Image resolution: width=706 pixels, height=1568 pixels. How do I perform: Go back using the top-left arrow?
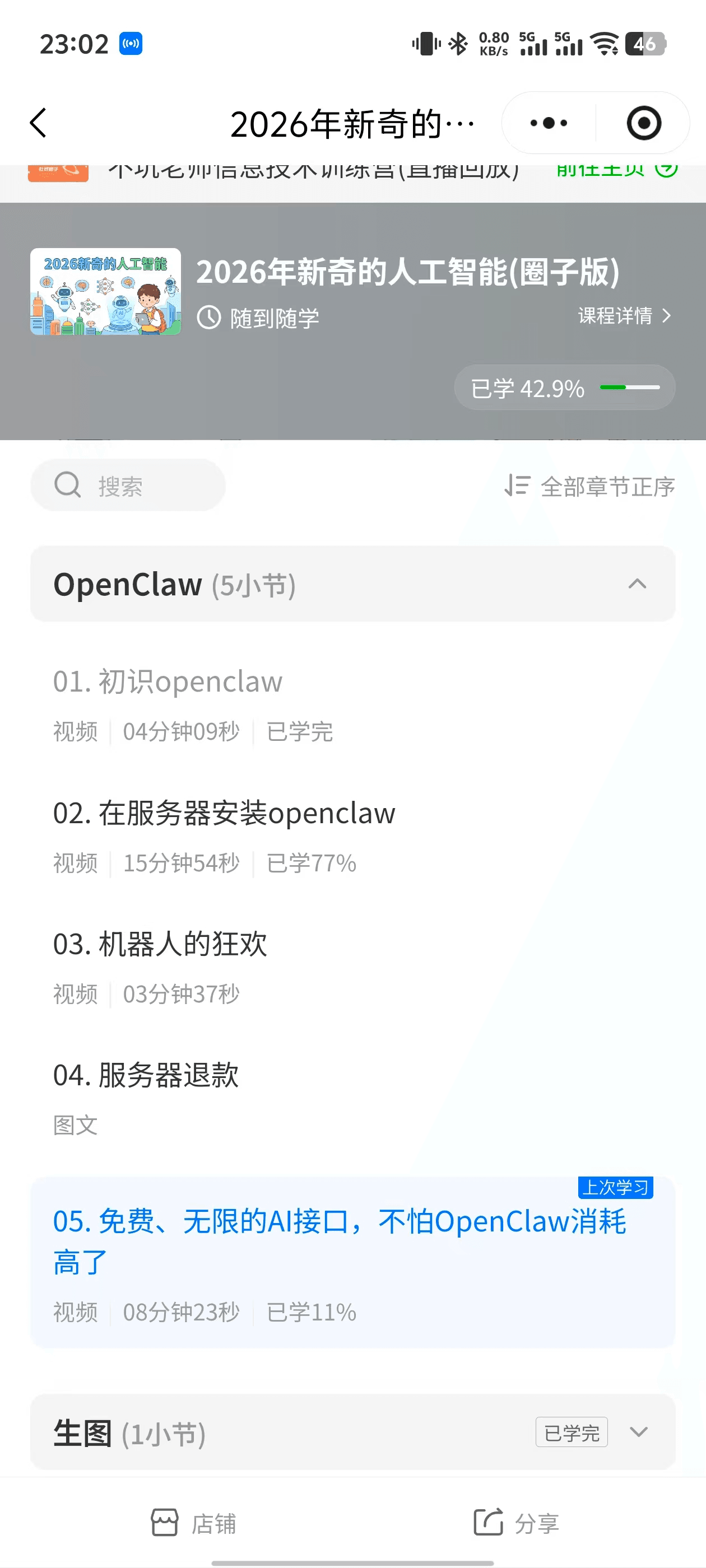pos(38,124)
